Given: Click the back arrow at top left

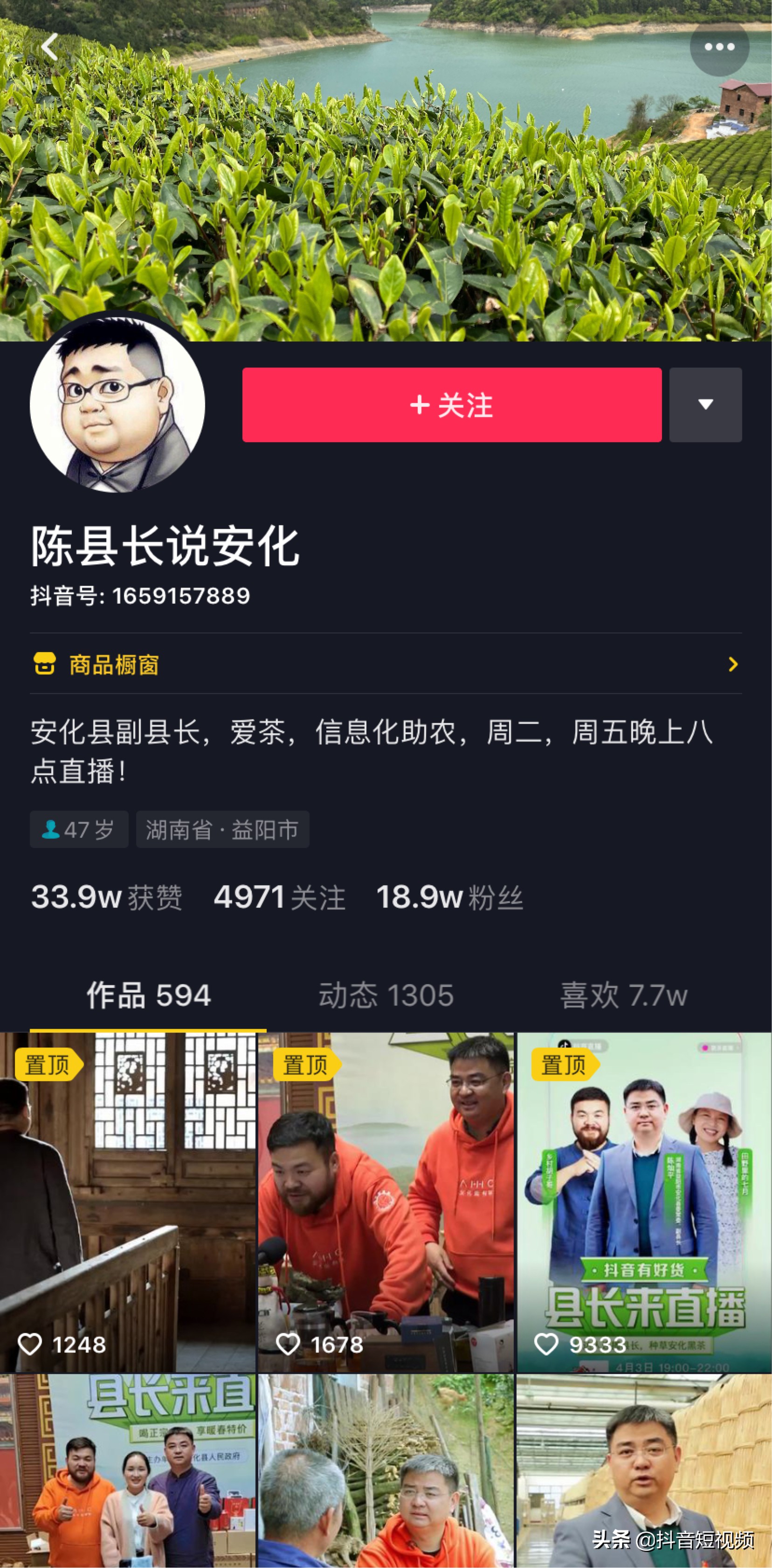Looking at the screenshot, I should [48, 48].
